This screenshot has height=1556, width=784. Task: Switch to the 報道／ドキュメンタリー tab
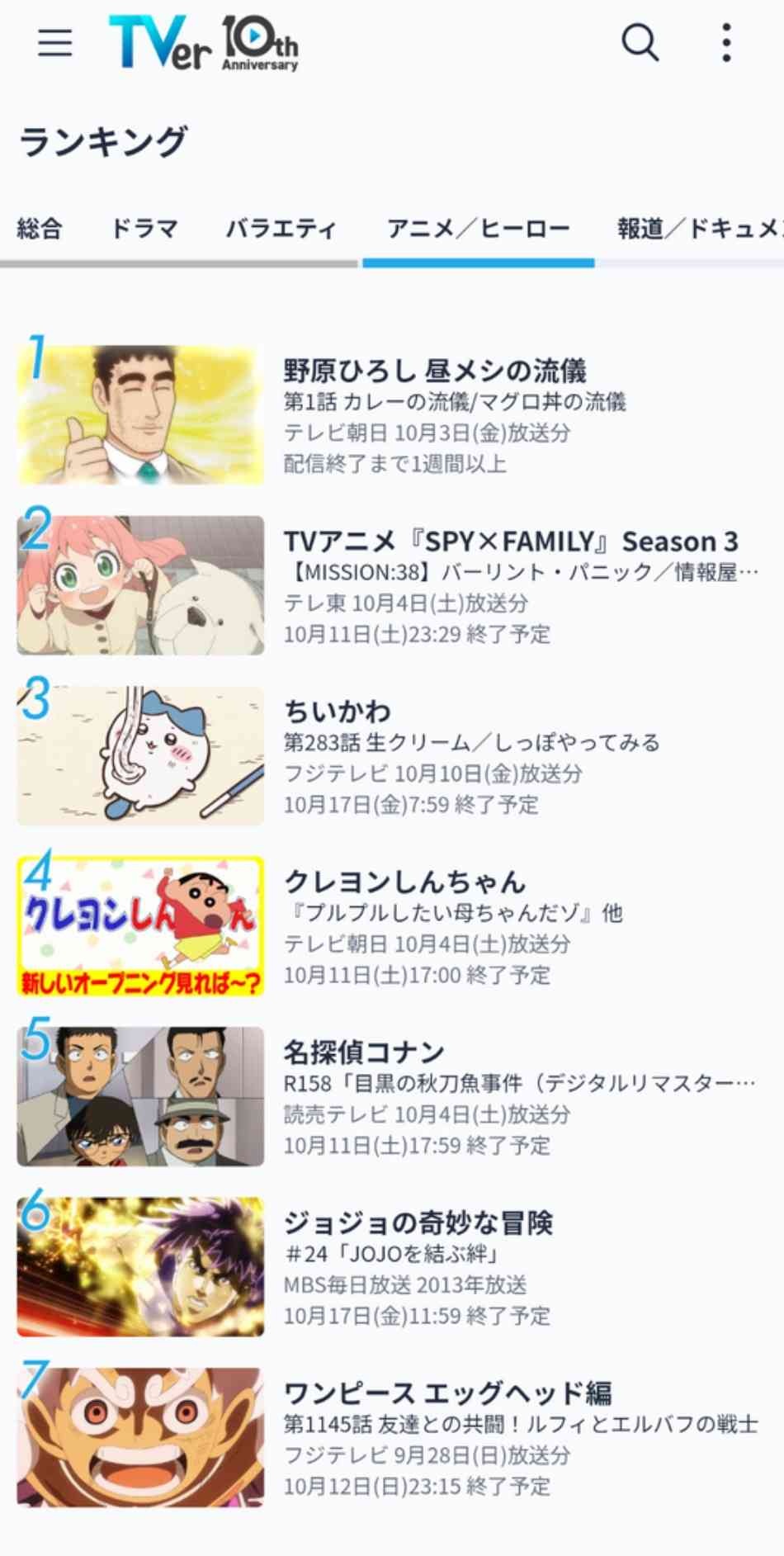click(697, 229)
